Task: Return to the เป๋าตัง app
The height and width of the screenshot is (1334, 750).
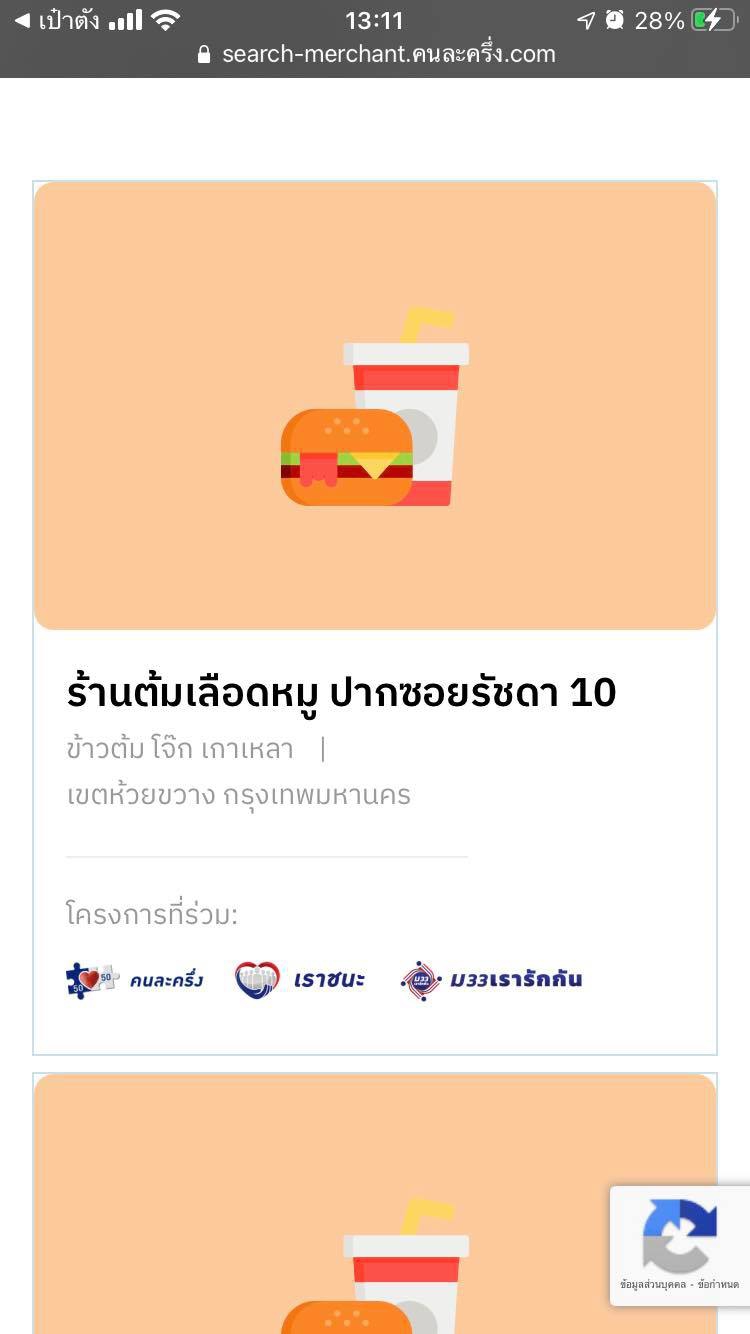Action: point(56,20)
